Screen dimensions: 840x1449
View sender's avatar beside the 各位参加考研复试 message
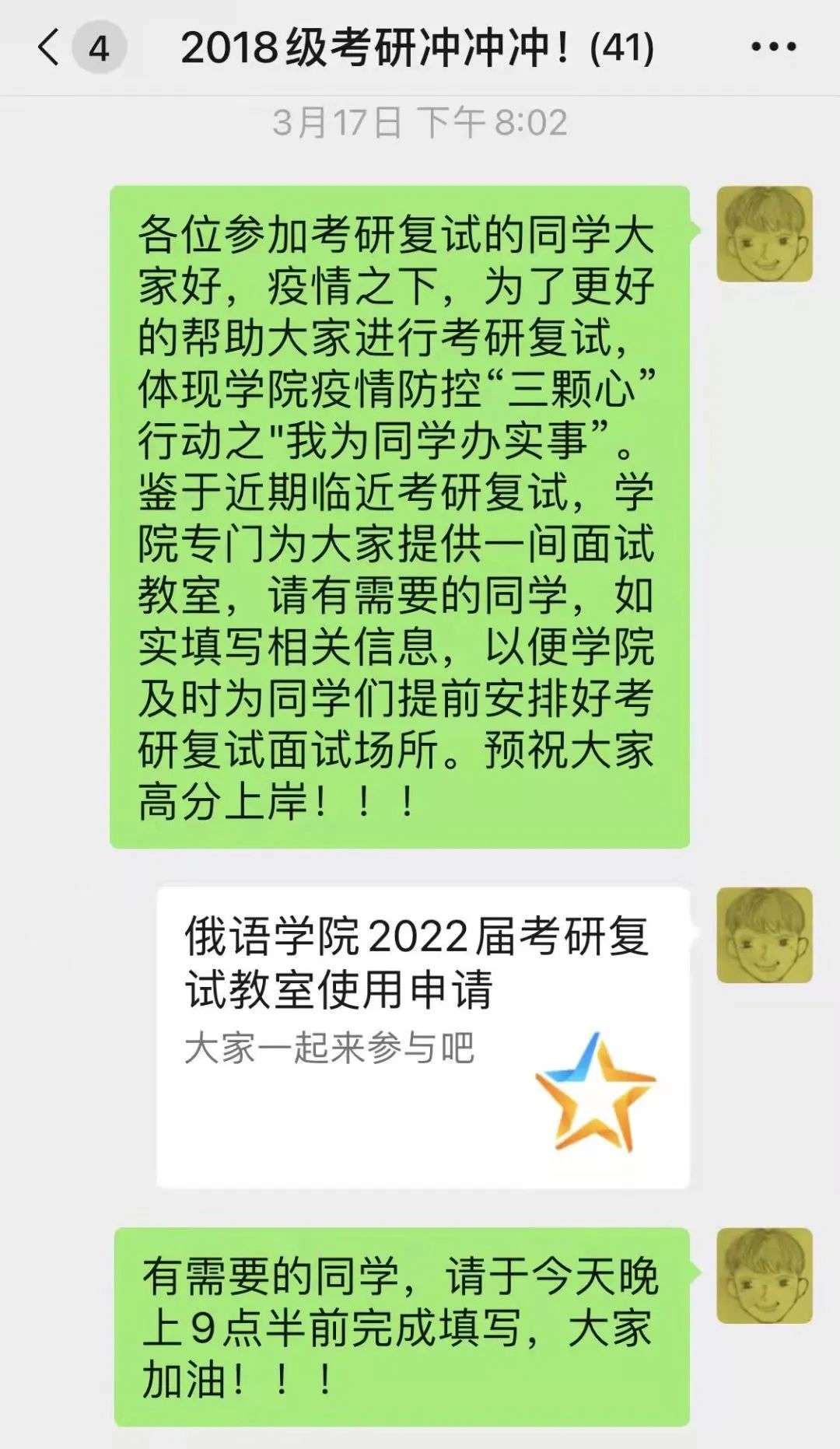click(764, 234)
